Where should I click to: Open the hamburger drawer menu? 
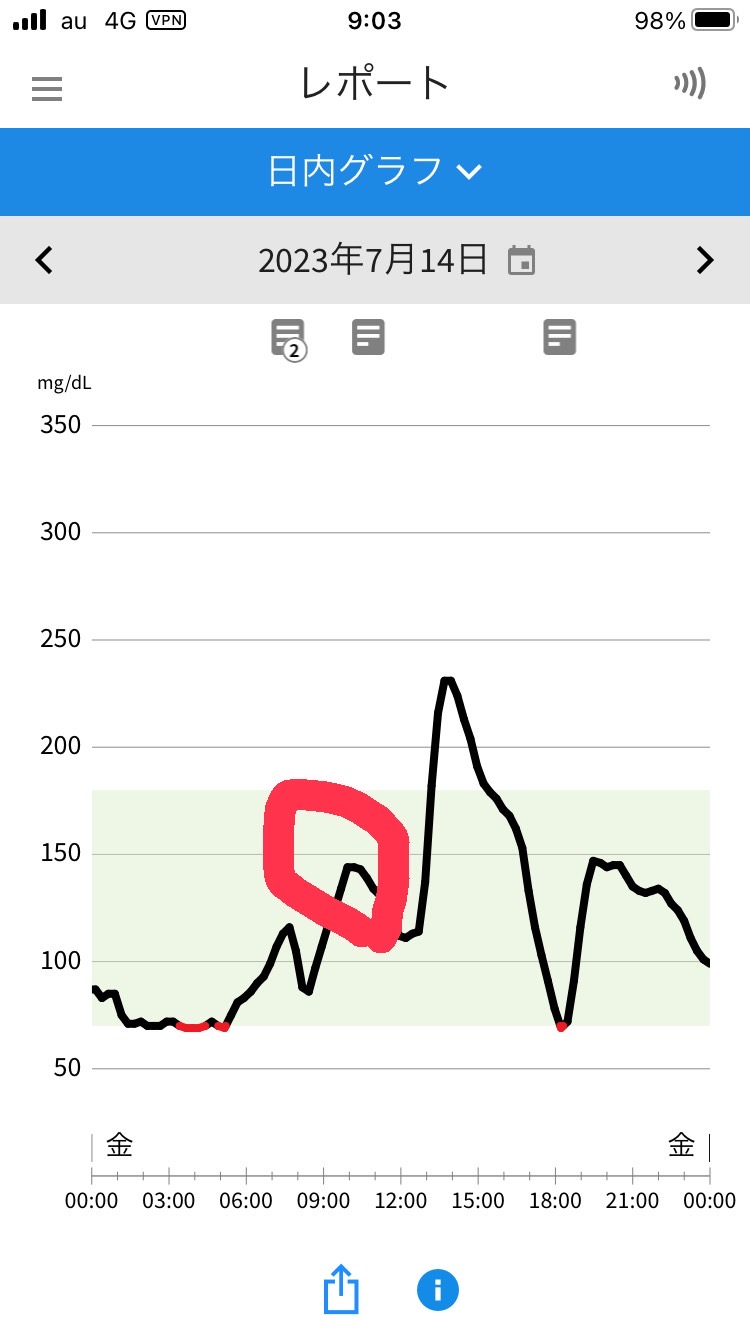click(x=47, y=88)
